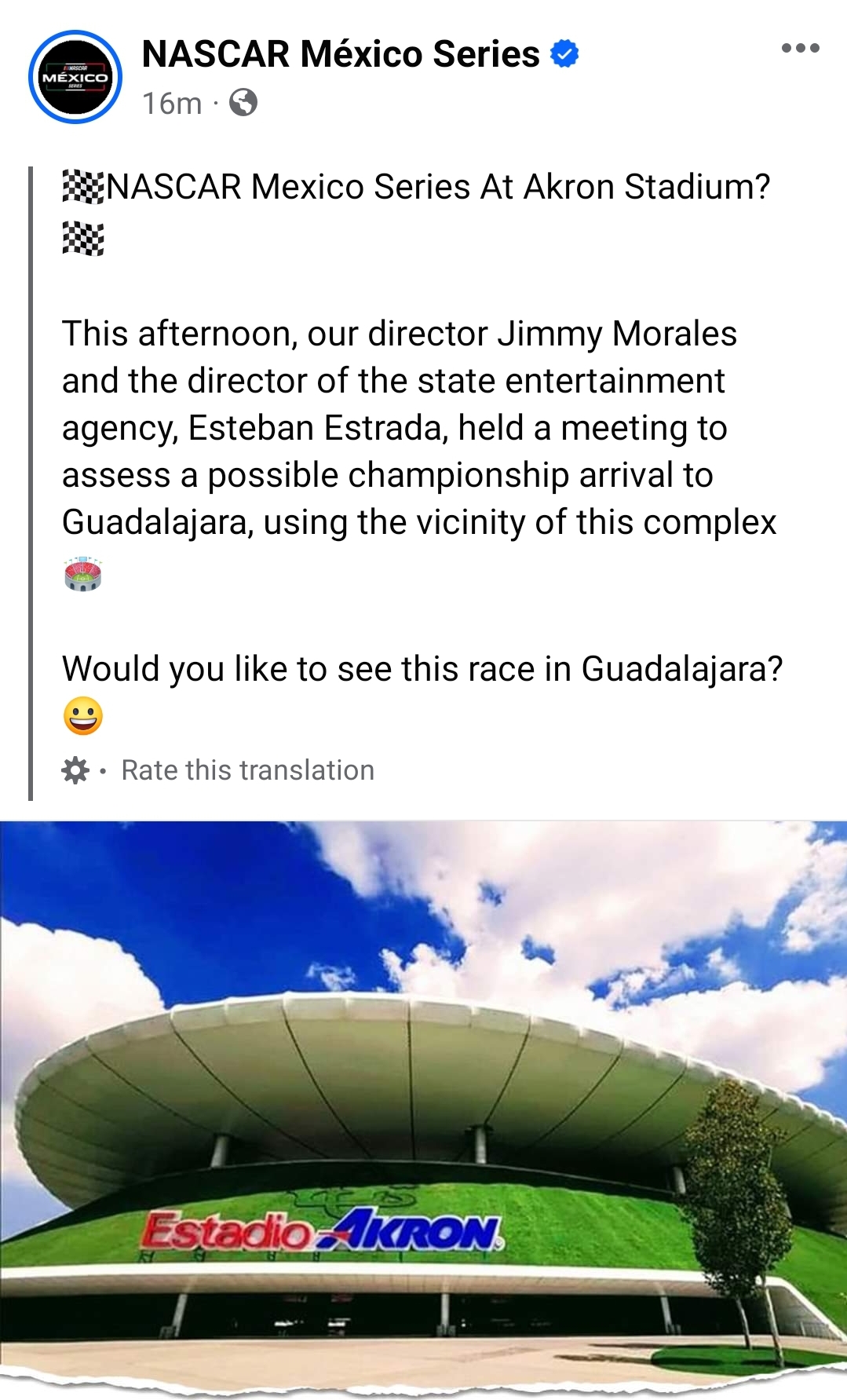Viewport: 847px width, 1400px height.
Task: Open the post's three-dot overflow menu
Action: [800, 49]
